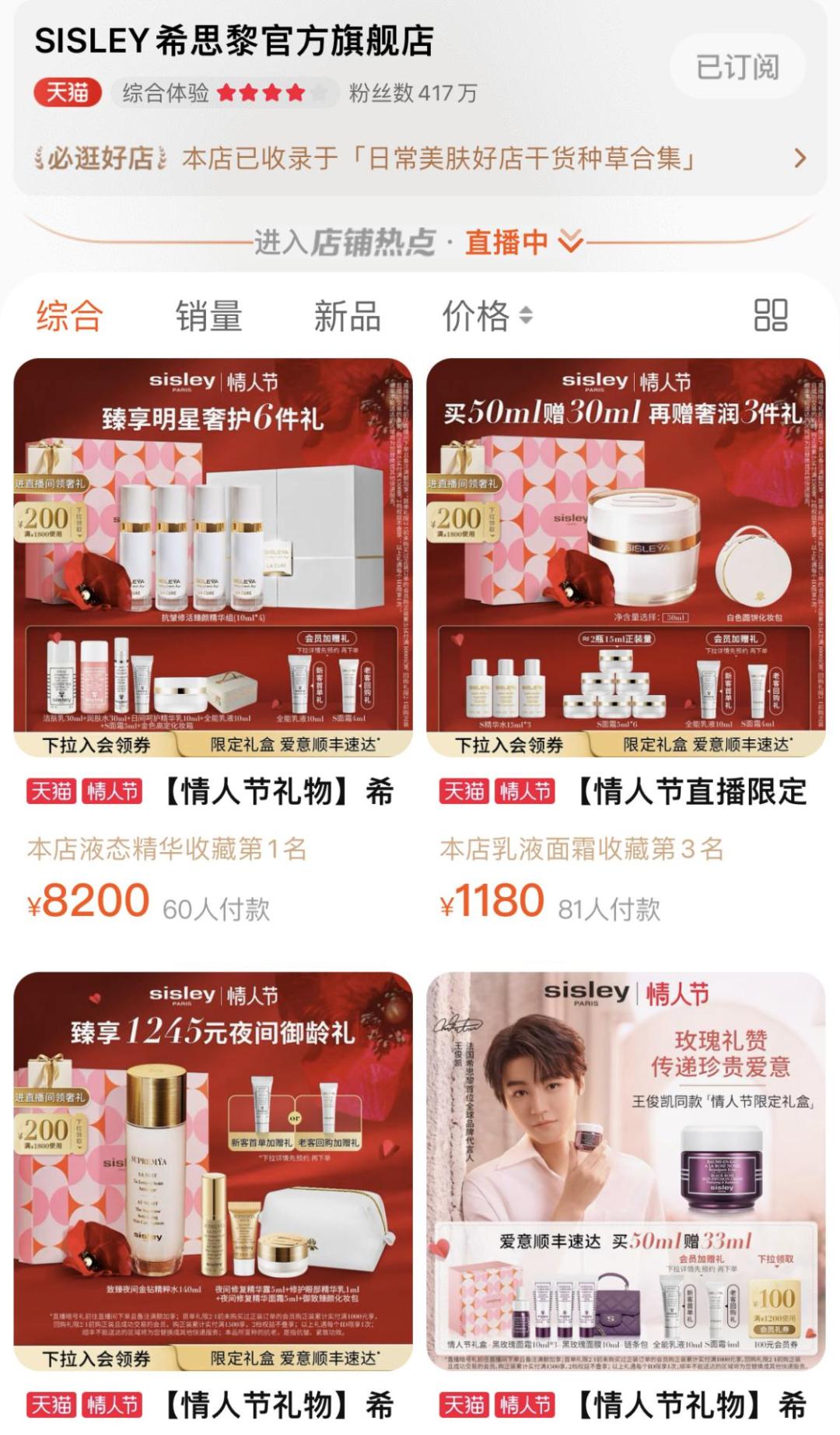Tap the 已订阅 subscribed button

[x=737, y=68]
